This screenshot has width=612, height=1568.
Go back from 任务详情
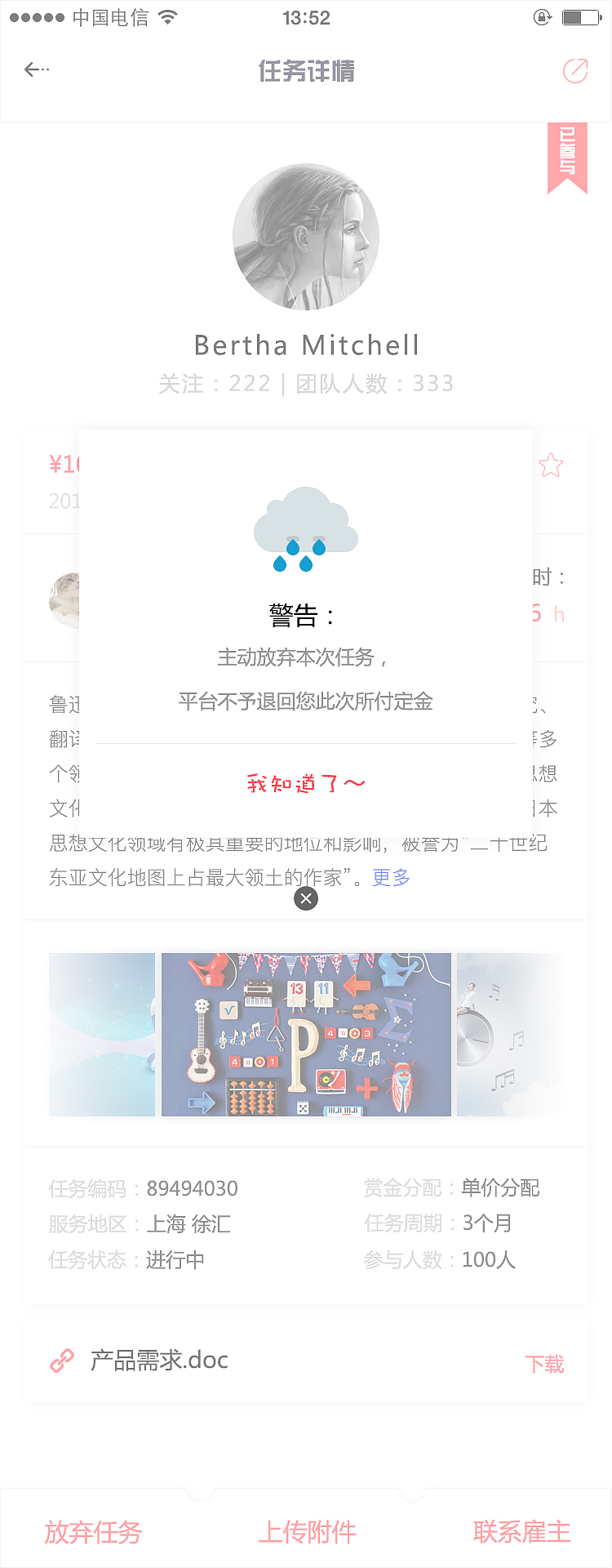coord(37,70)
